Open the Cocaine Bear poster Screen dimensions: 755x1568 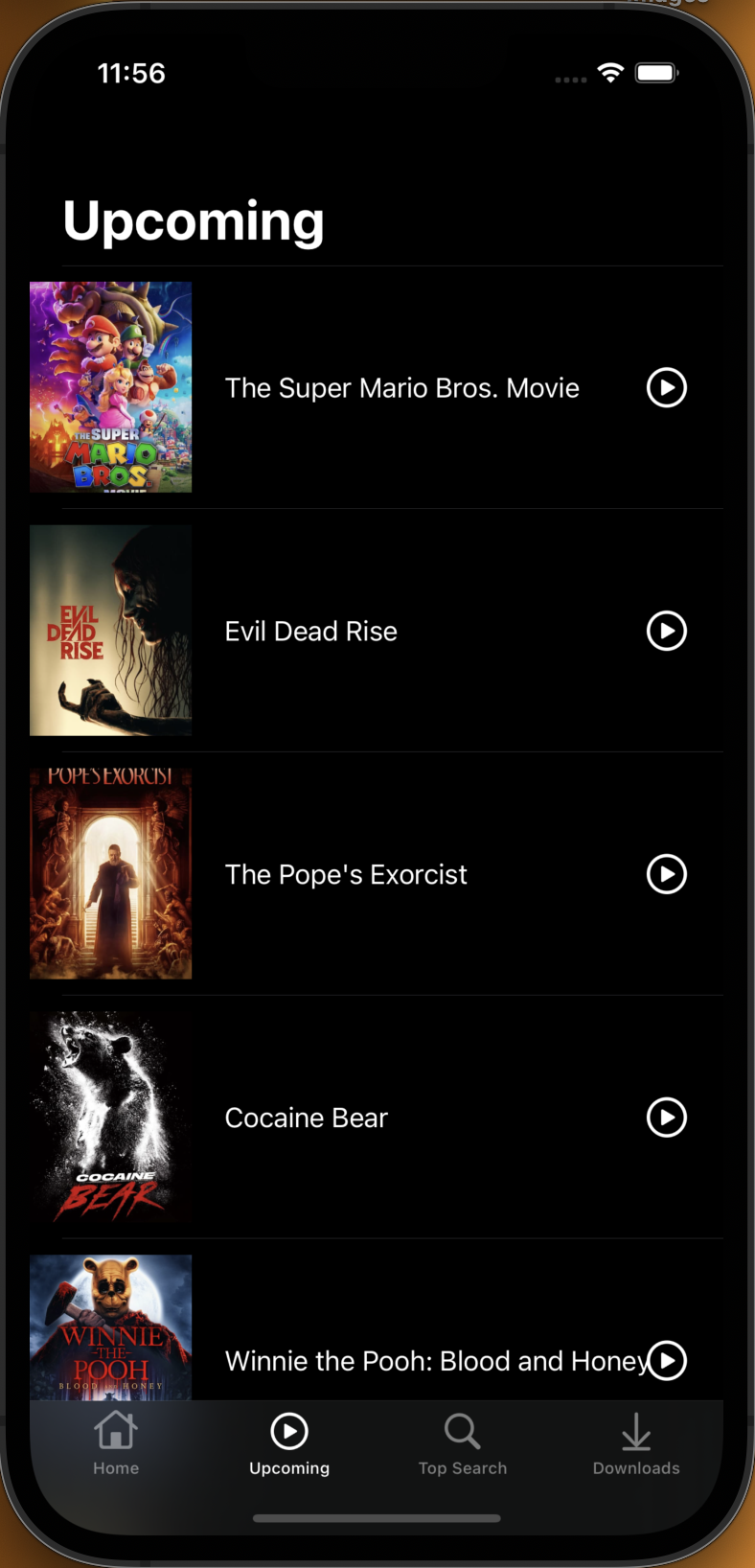pyautogui.click(x=110, y=1118)
